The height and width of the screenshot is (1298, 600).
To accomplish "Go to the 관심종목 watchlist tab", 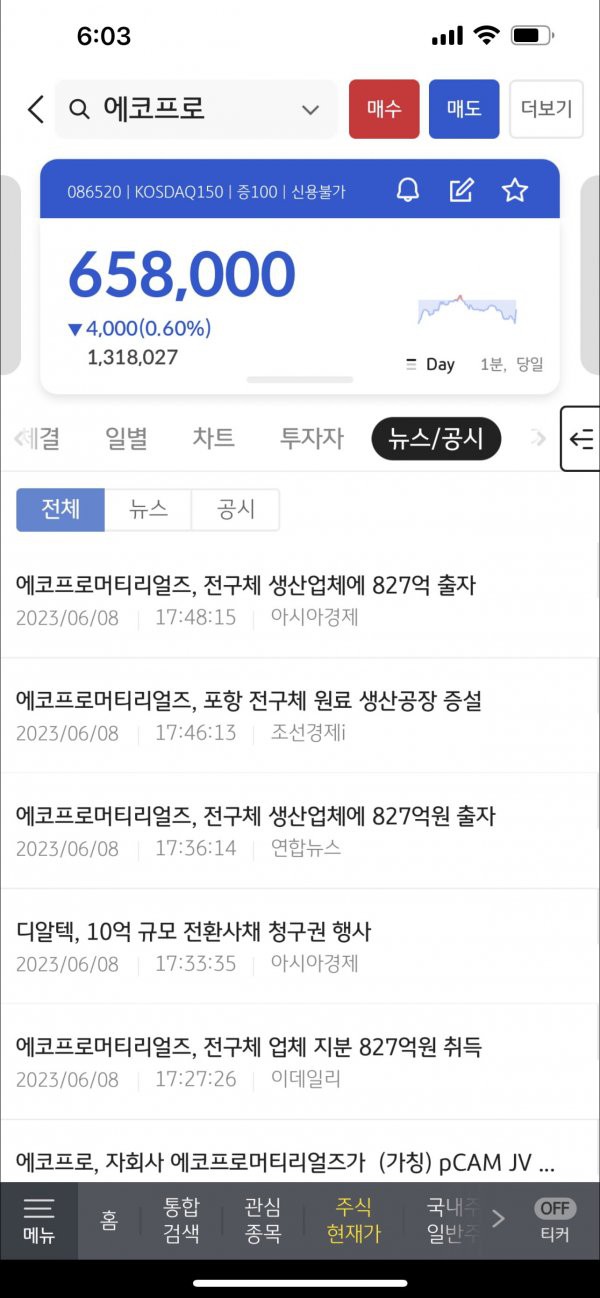I will pyautogui.click(x=262, y=1220).
